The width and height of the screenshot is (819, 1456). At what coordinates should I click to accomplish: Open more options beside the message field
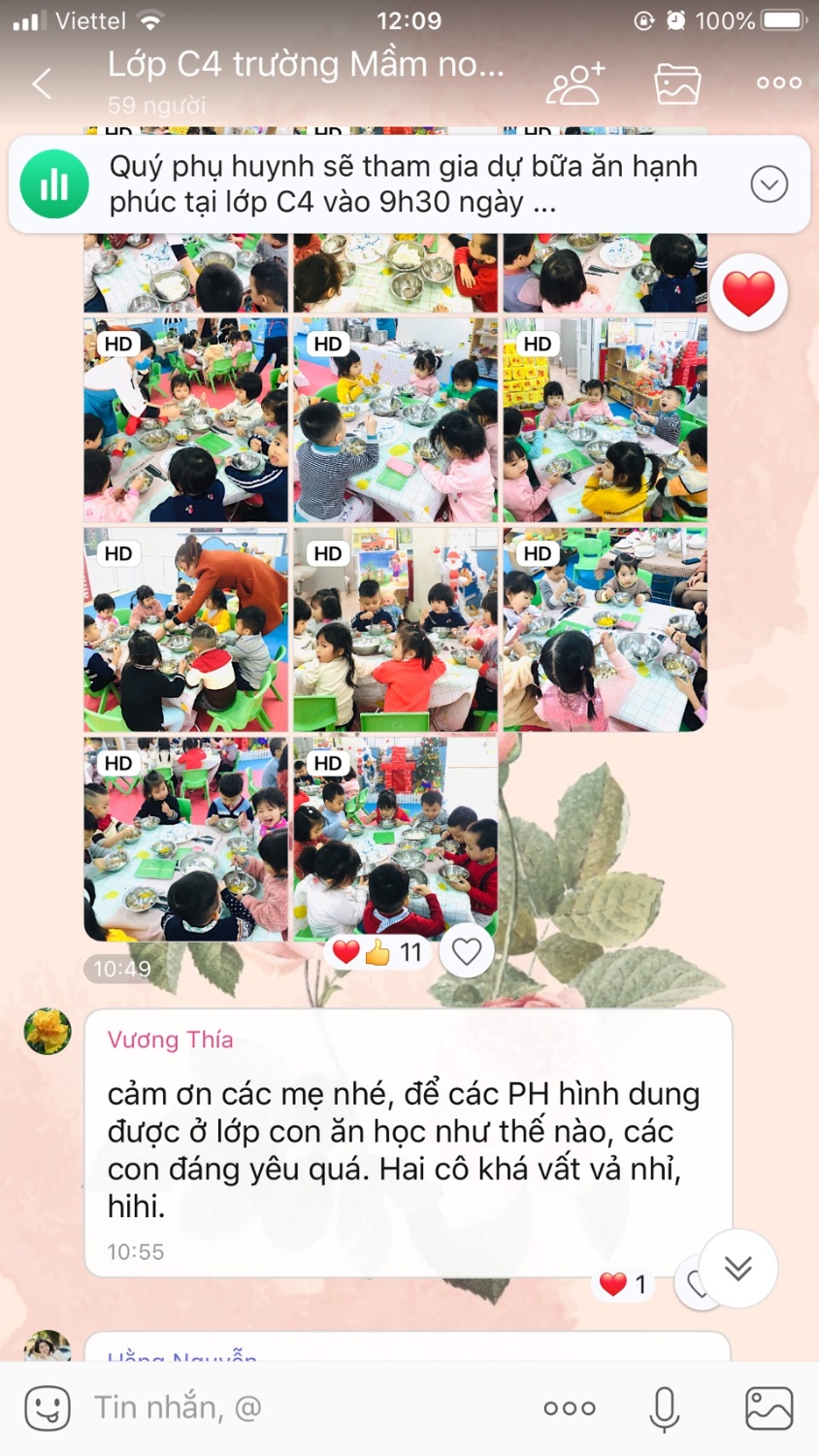pos(570,1408)
